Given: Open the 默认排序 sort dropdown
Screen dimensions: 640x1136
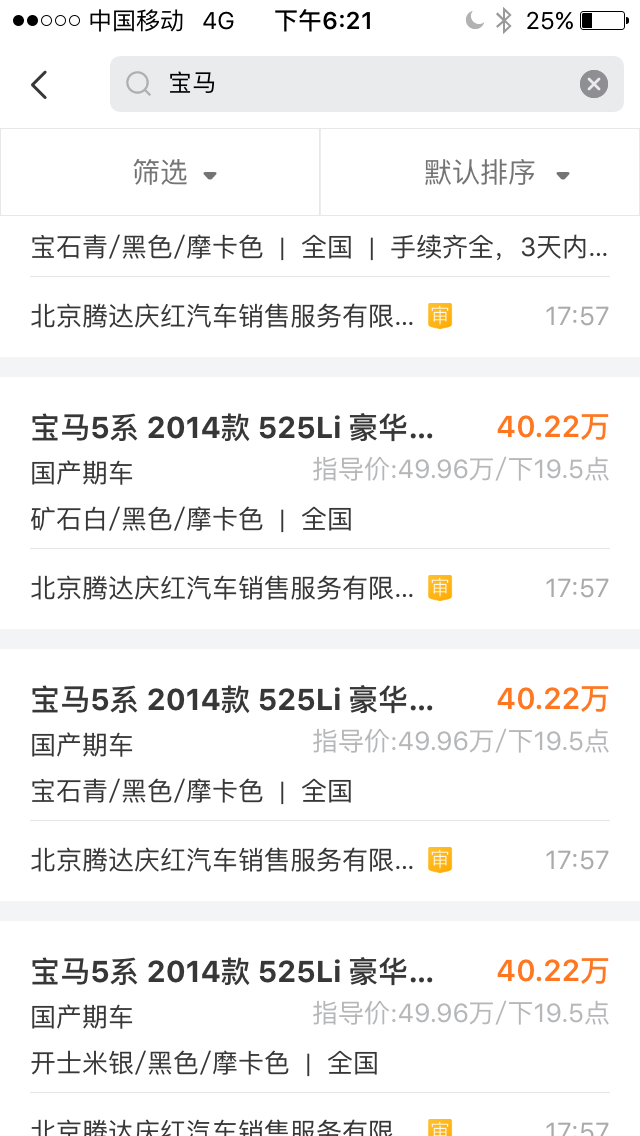Looking at the screenshot, I should (480, 172).
